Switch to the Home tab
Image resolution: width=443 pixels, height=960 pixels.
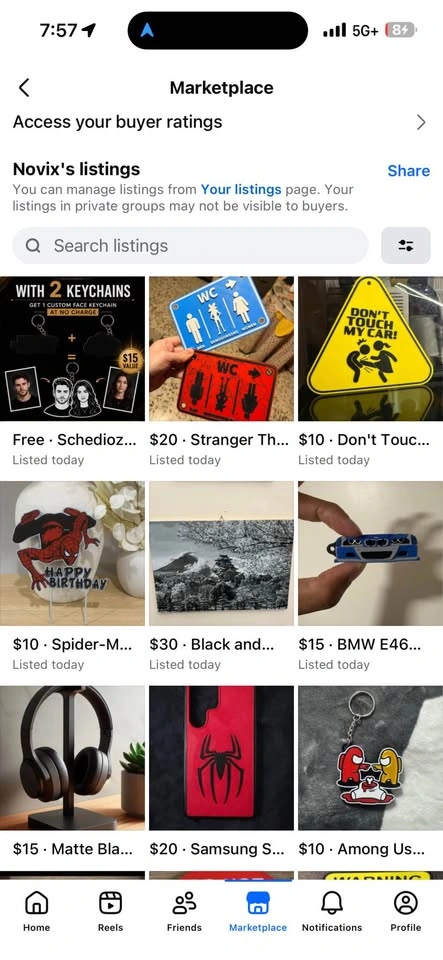coord(37,911)
